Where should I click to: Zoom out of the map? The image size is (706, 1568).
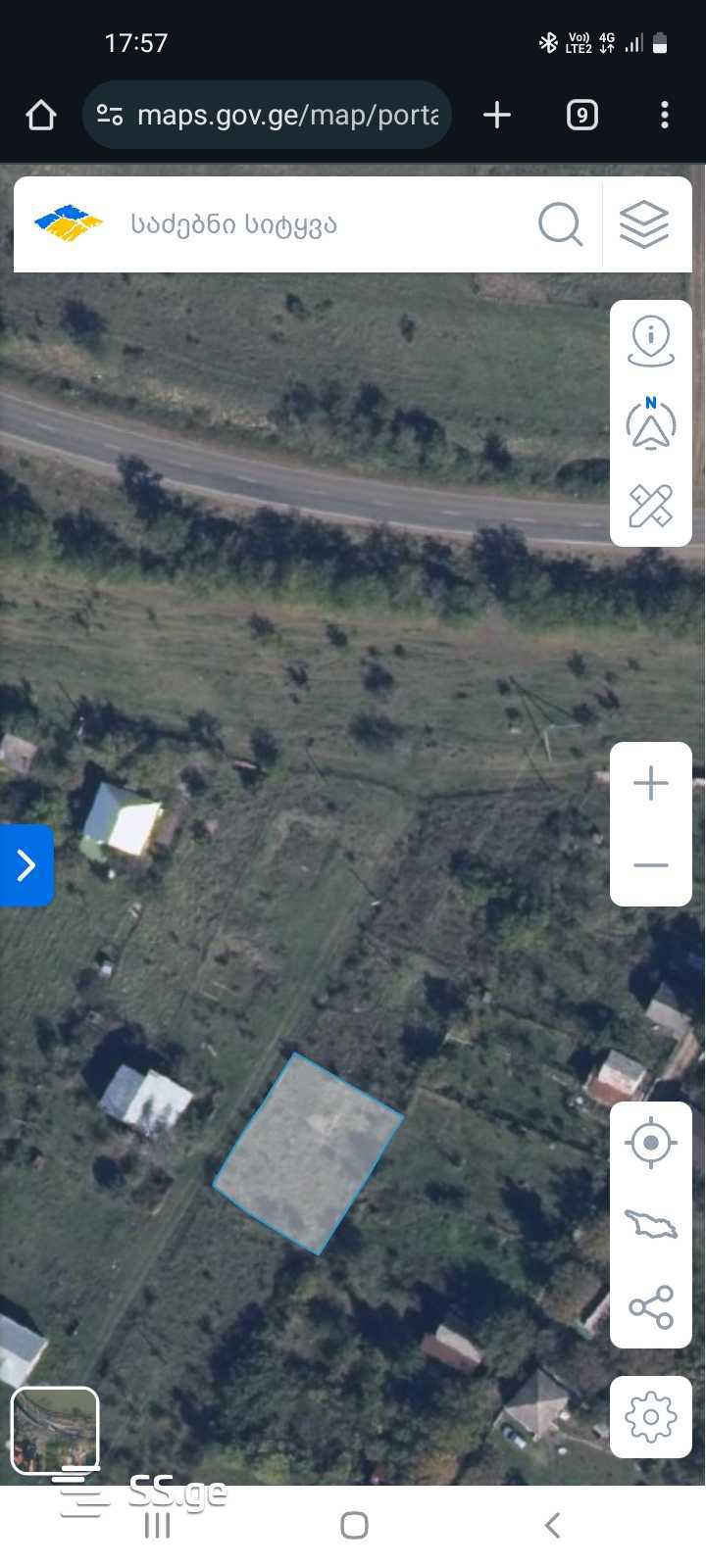651,865
